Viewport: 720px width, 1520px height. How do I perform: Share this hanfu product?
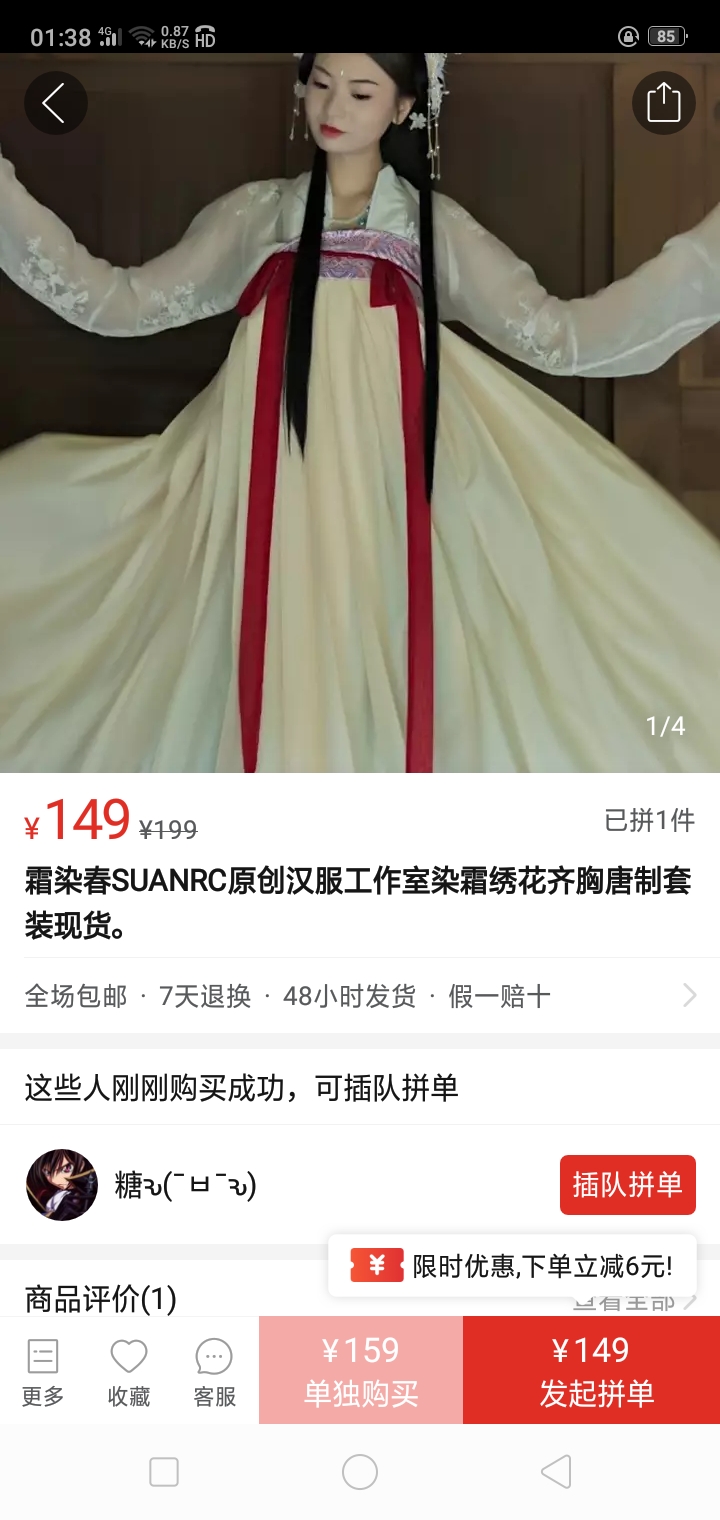tap(663, 103)
